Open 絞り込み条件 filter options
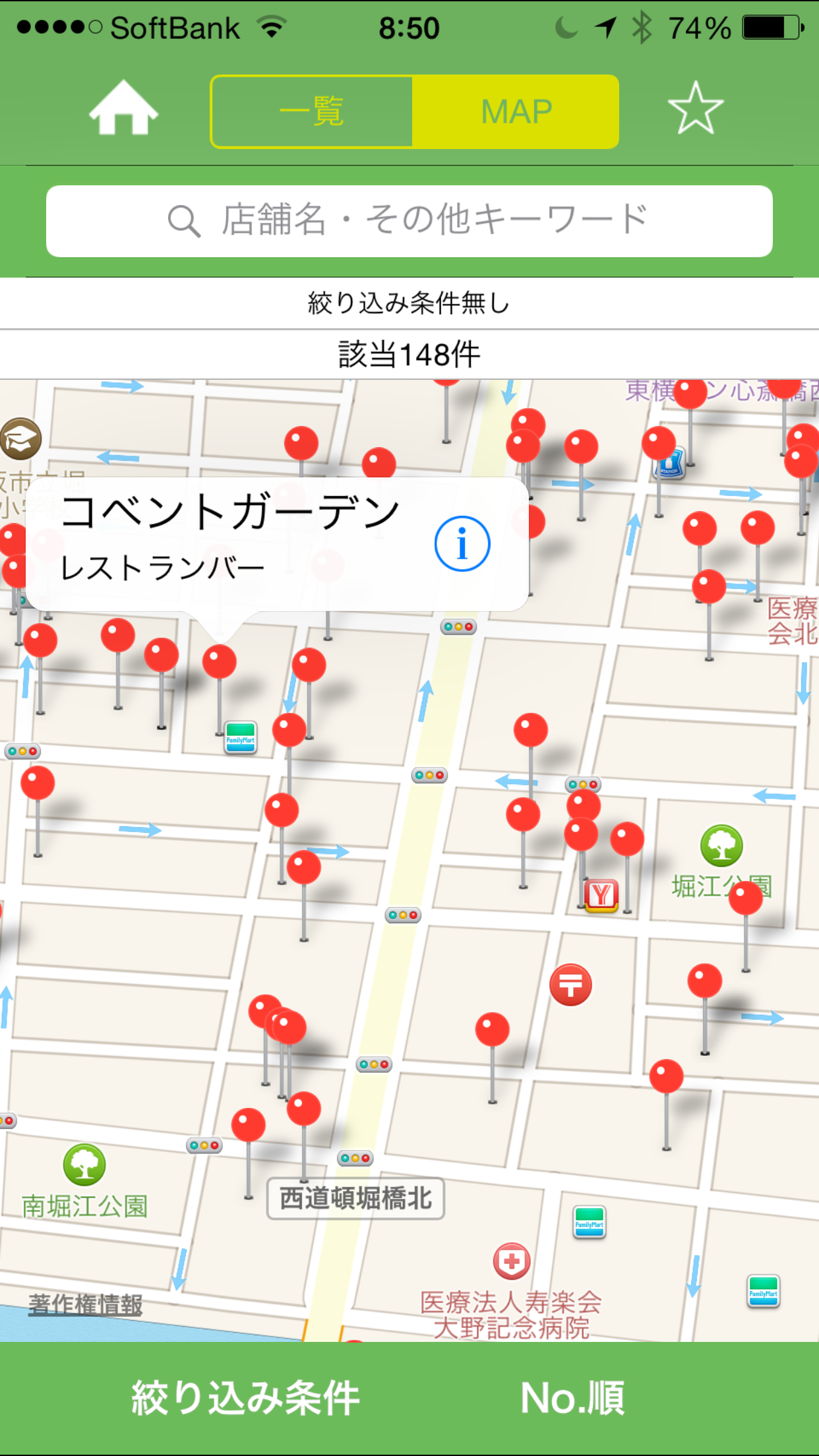This screenshot has height=1456, width=819. (x=246, y=1397)
